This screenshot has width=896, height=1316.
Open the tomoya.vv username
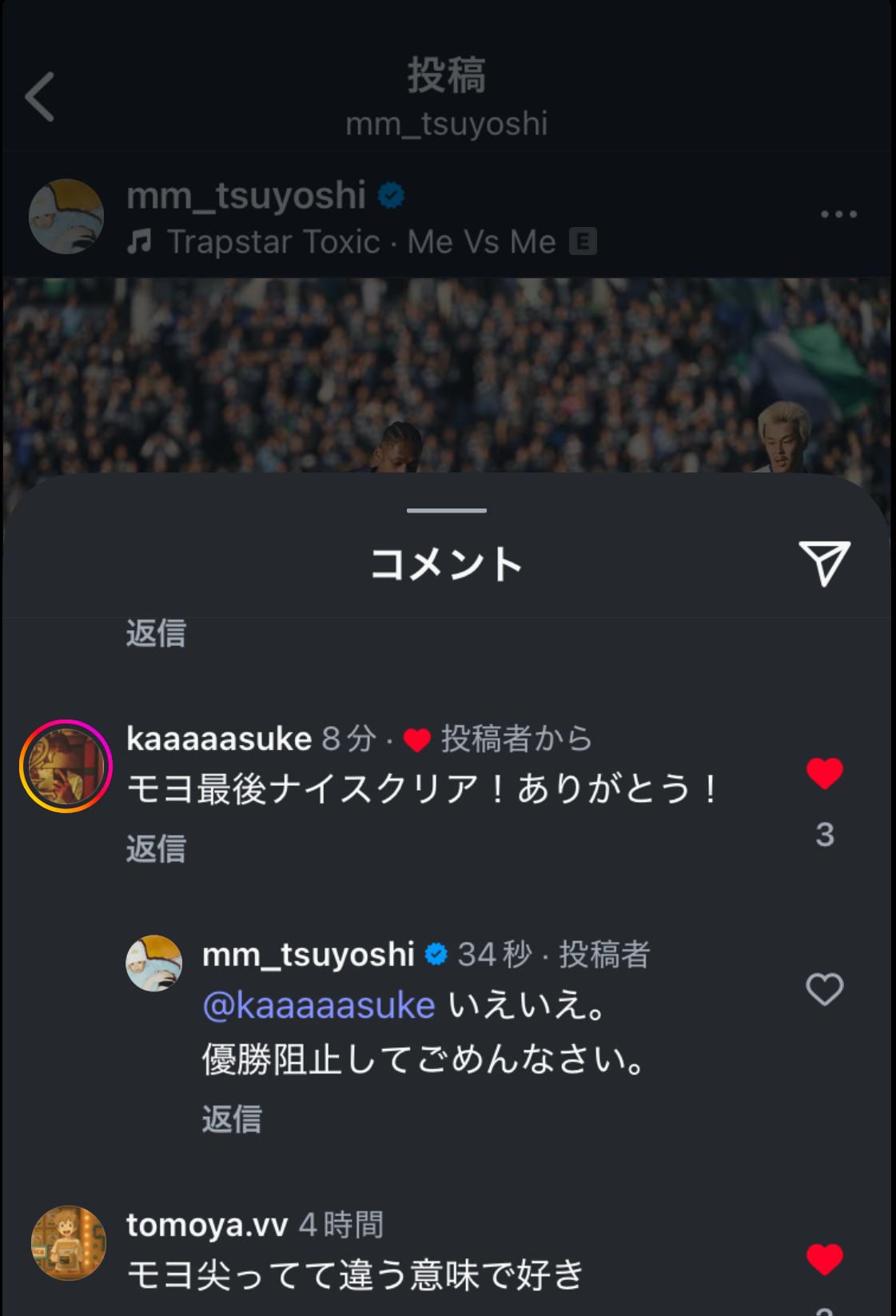point(207,1224)
